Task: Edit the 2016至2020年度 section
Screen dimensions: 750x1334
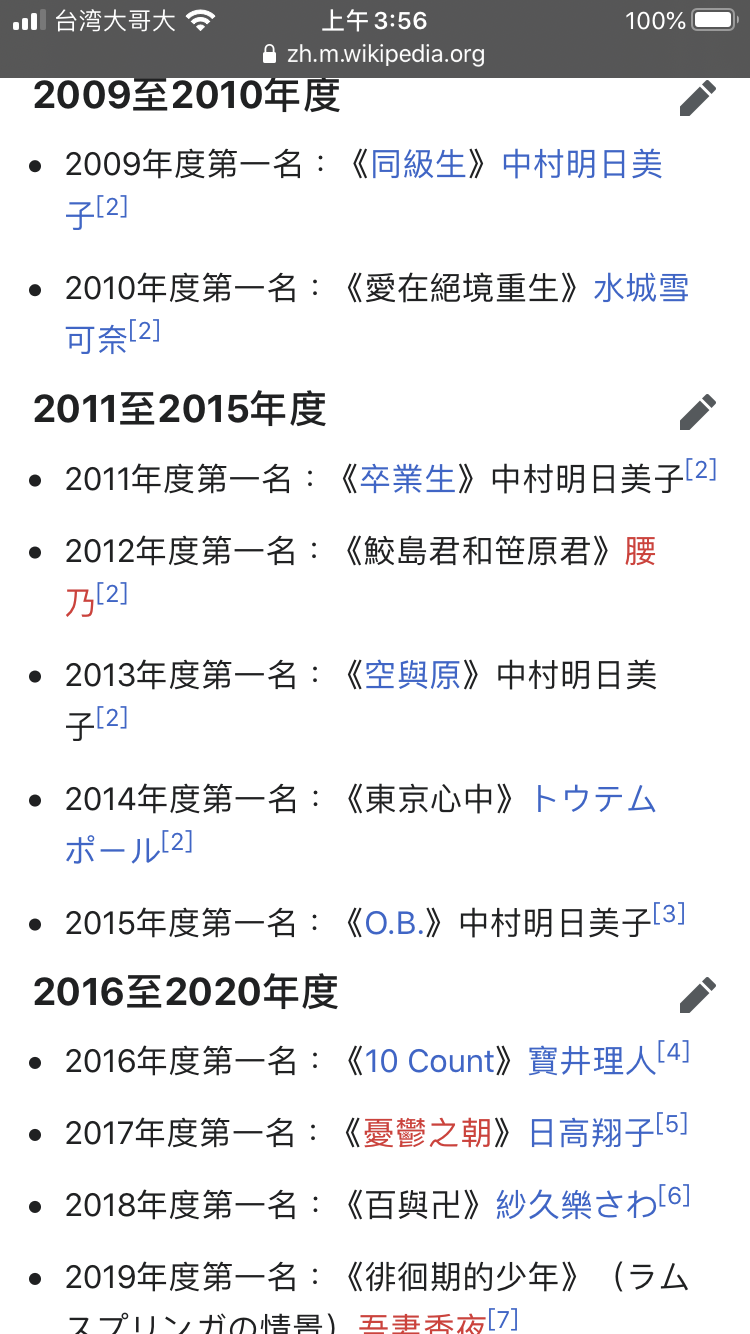Action: pyautogui.click(x=698, y=995)
